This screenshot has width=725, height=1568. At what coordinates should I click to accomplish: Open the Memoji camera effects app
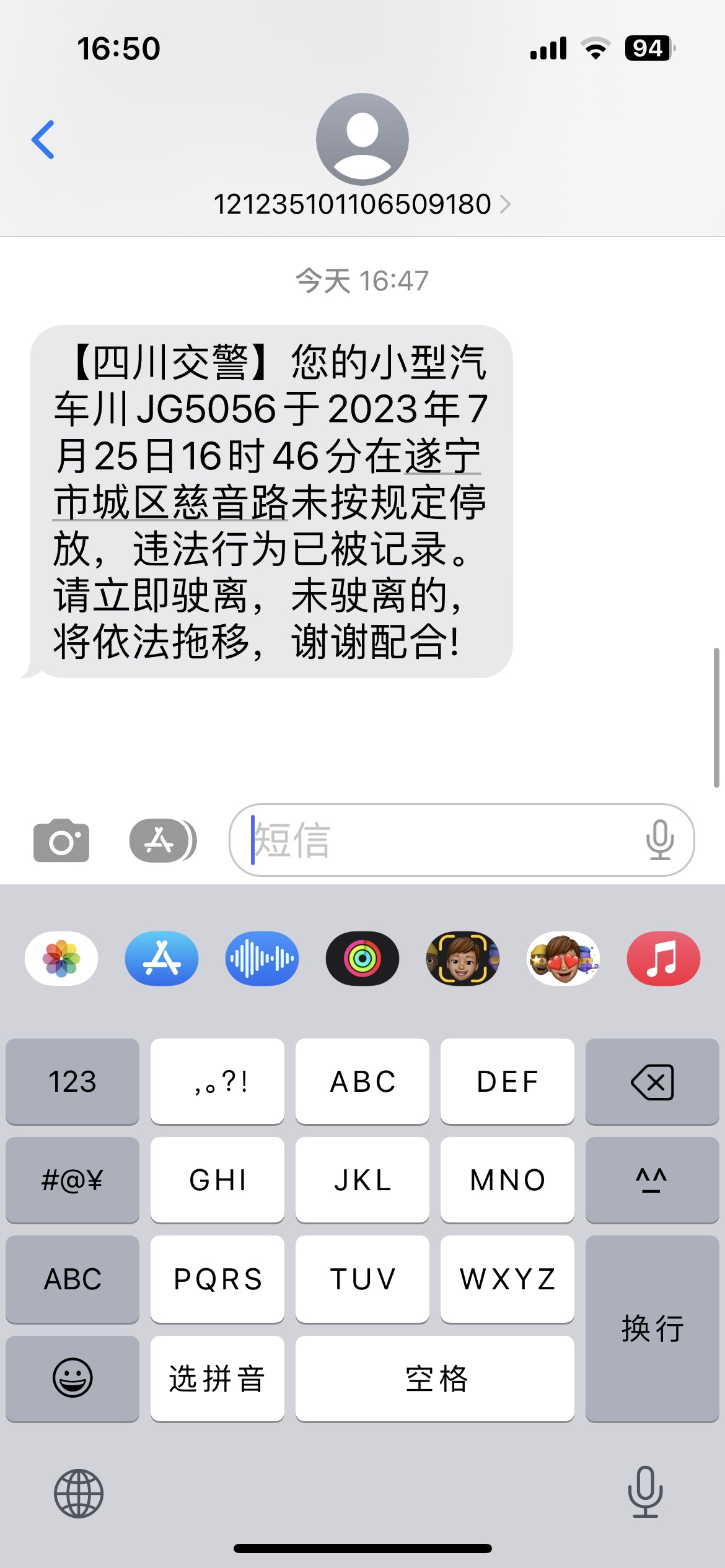click(x=462, y=959)
